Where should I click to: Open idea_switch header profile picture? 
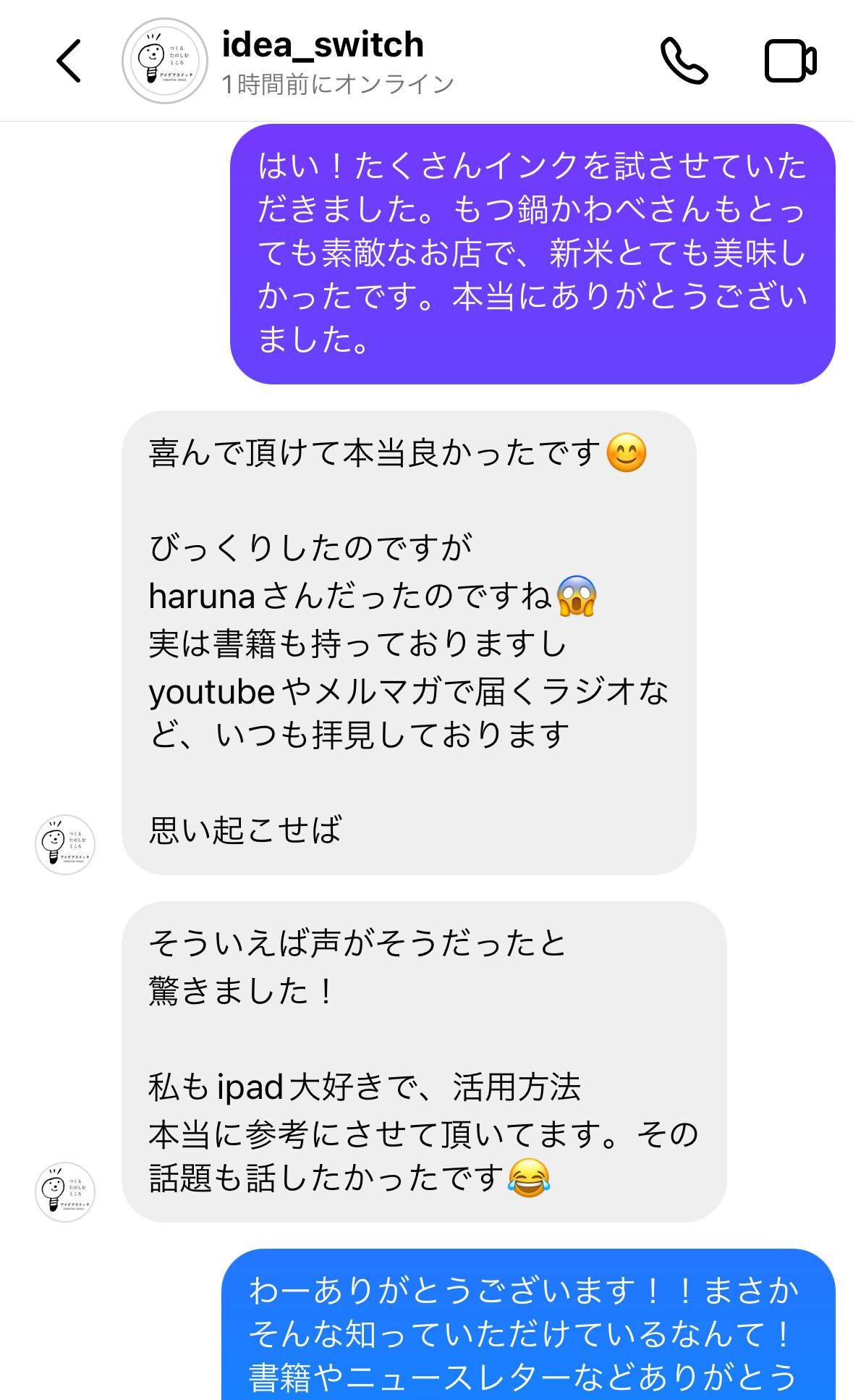coord(165,61)
